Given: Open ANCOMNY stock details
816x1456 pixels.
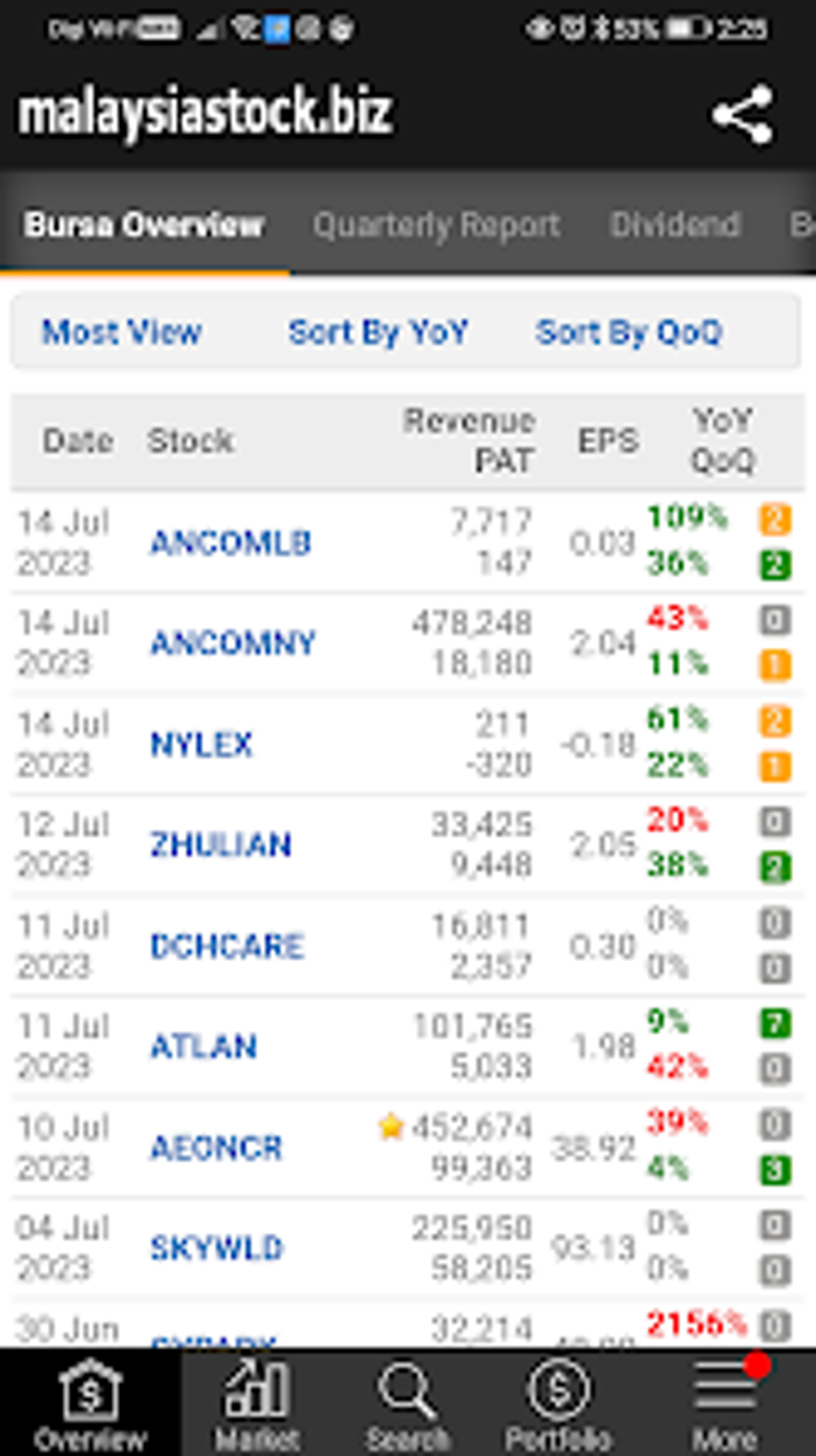Looking at the screenshot, I should click(x=233, y=643).
